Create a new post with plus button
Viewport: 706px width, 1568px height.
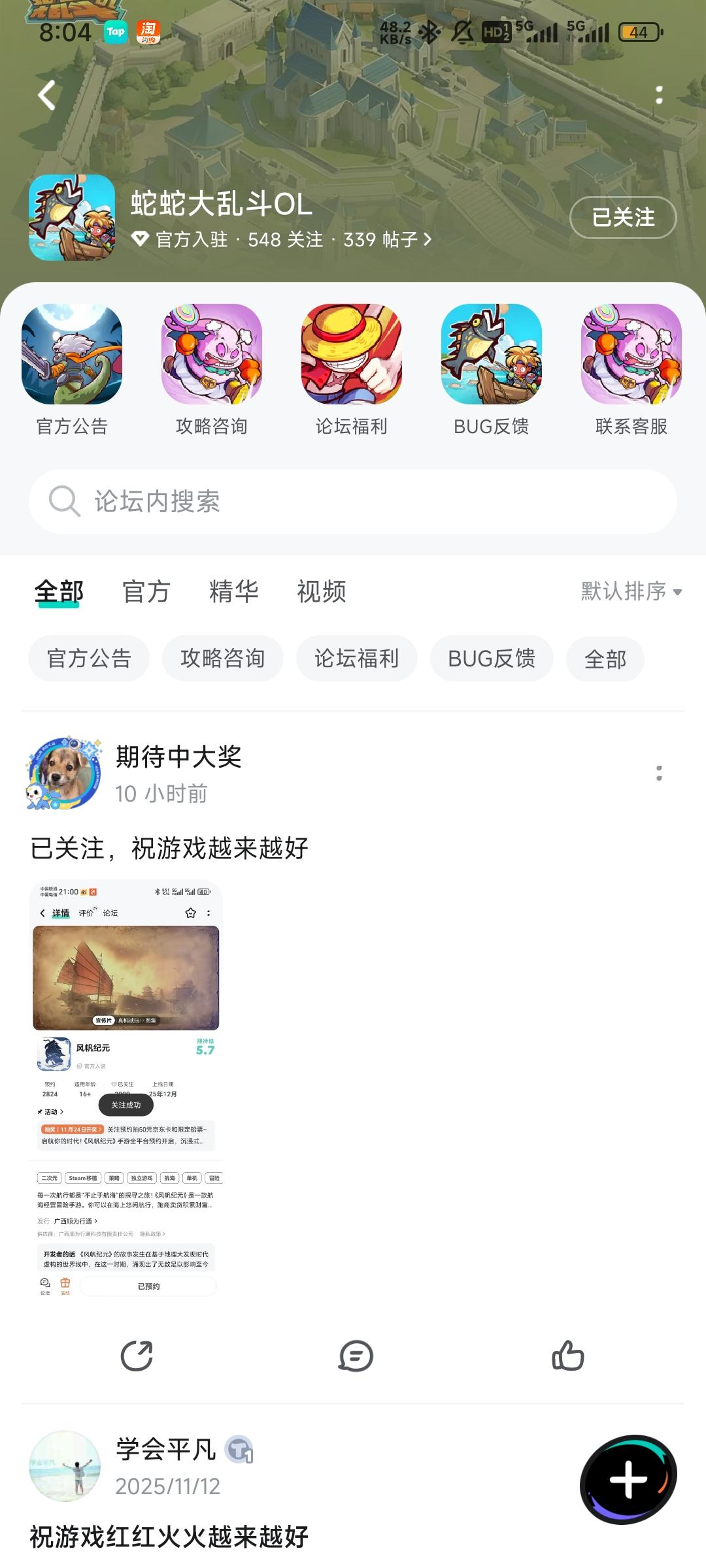click(x=628, y=1480)
